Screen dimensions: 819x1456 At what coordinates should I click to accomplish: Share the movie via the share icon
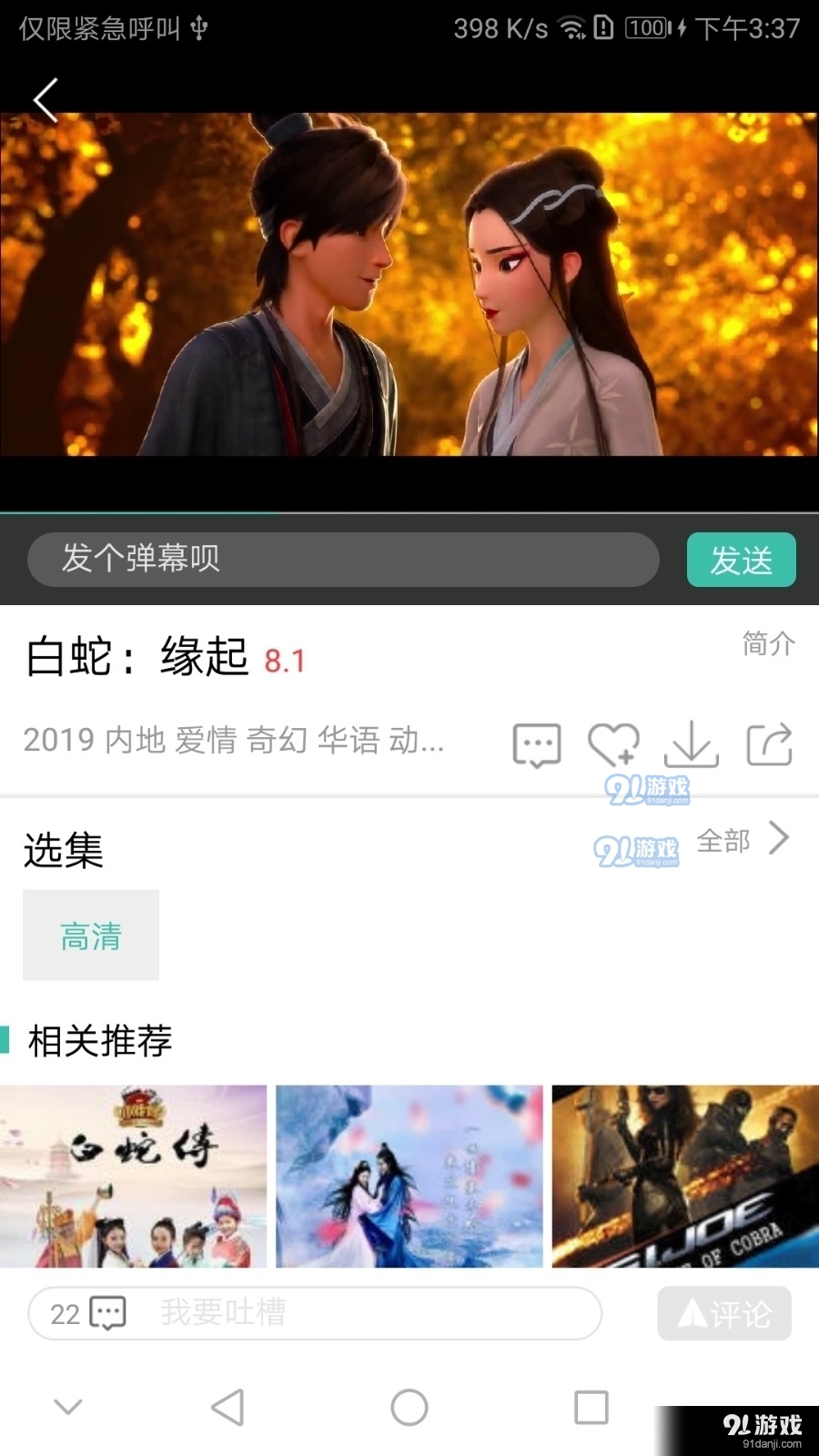772,744
